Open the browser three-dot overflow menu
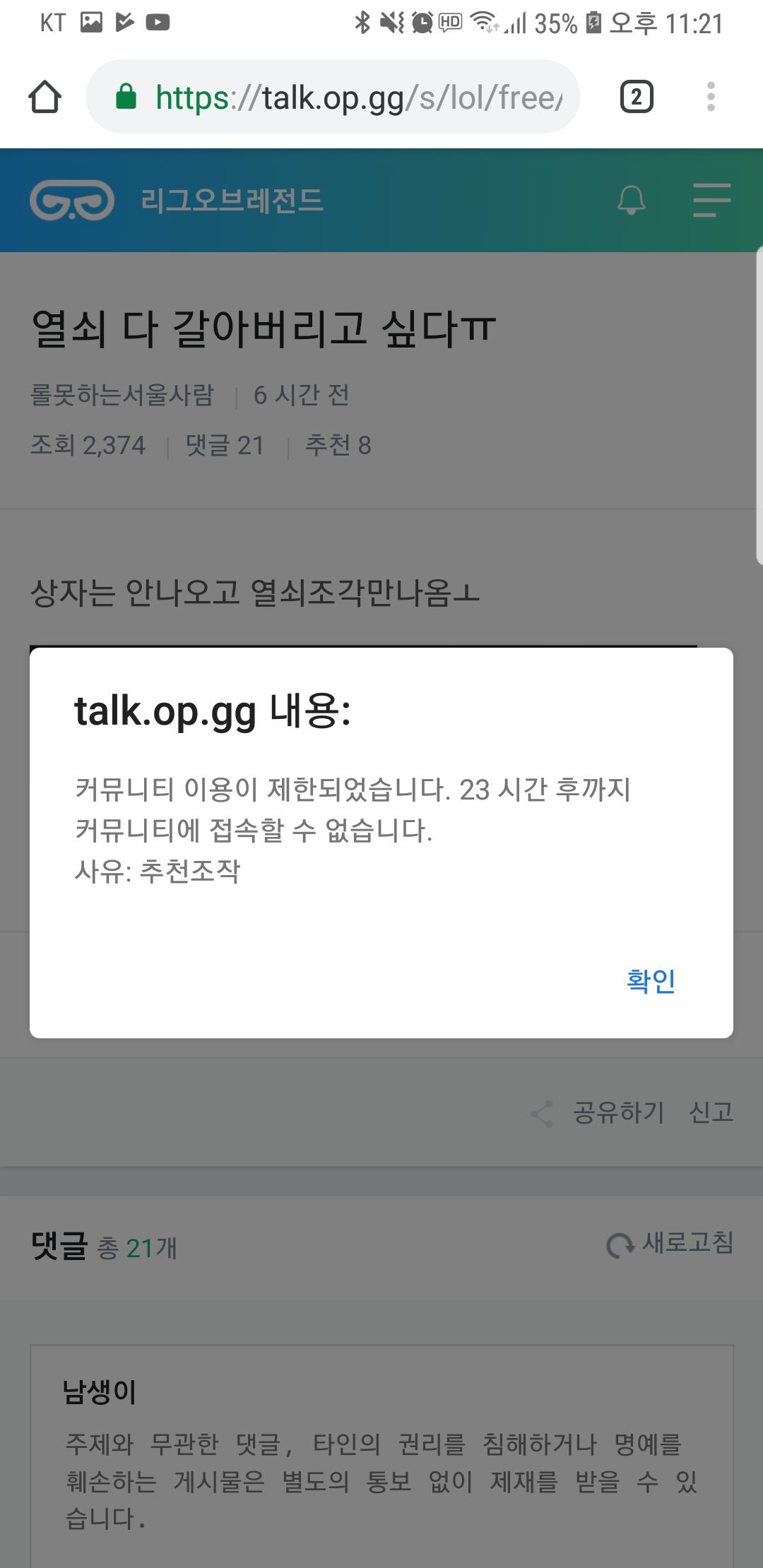Viewport: 763px width, 1568px height. (x=711, y=97)
